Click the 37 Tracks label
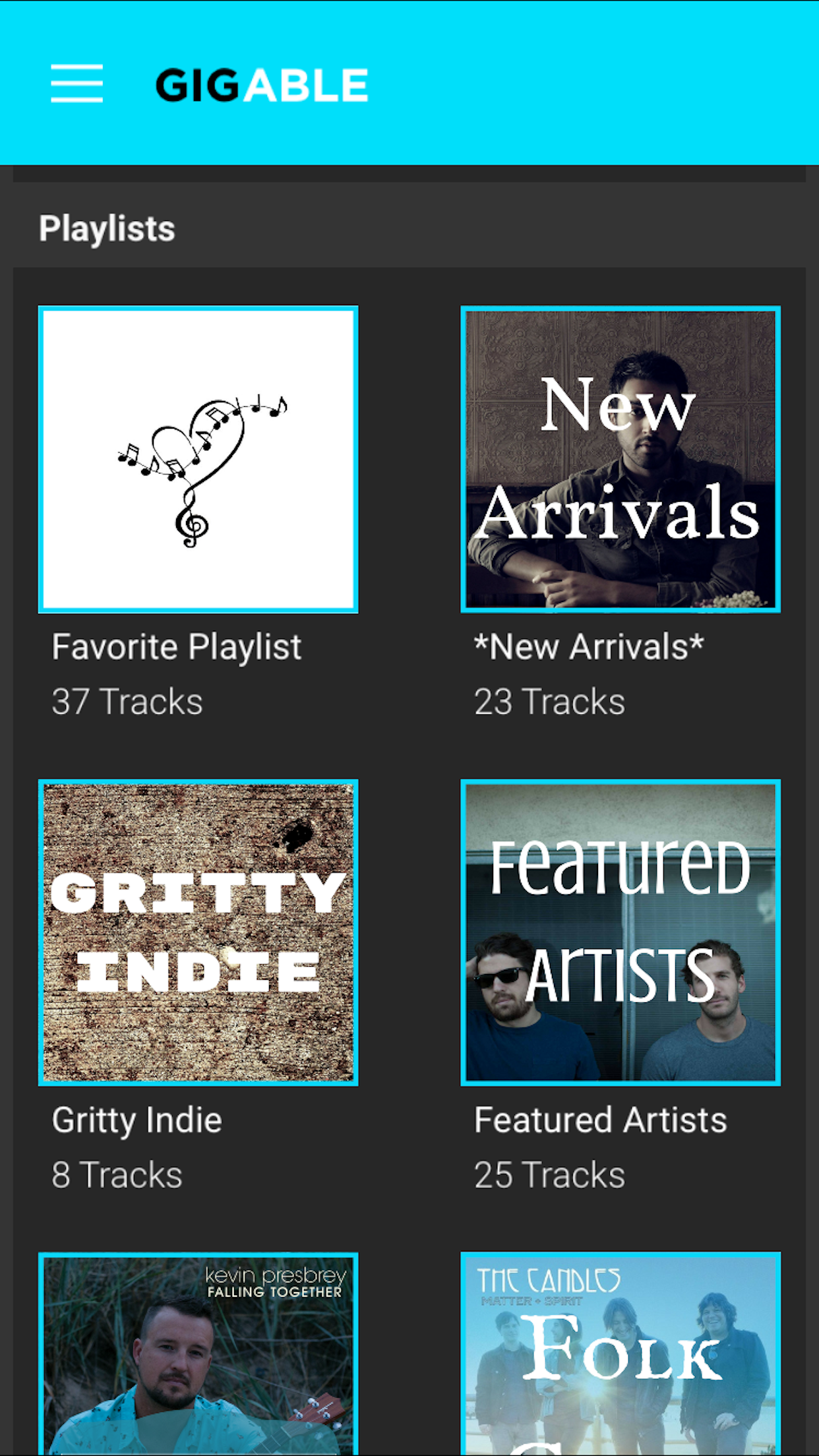Screen dimensions: 819x1456 [x=127, y=702]
